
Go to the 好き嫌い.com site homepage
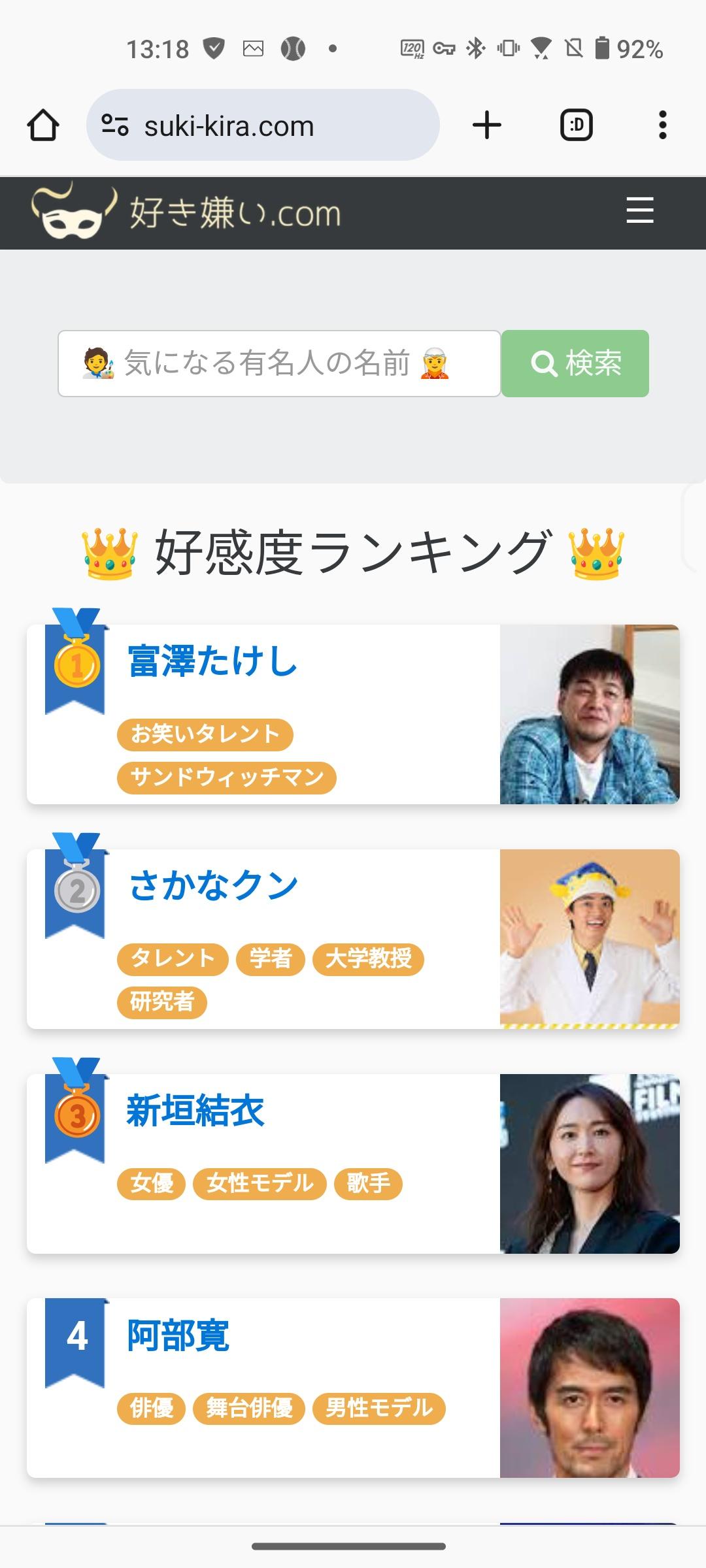[186, 212]
